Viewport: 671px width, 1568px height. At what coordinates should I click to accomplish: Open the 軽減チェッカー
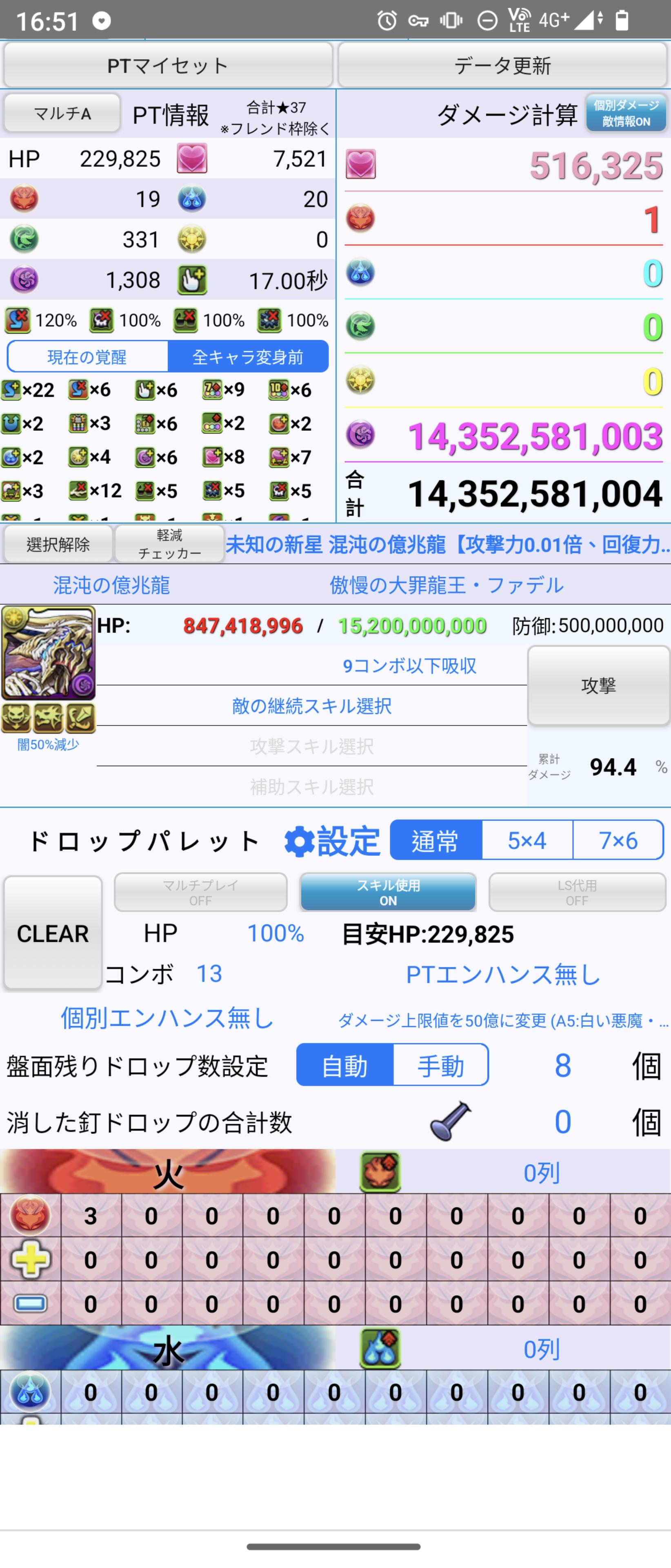point(169,544)
